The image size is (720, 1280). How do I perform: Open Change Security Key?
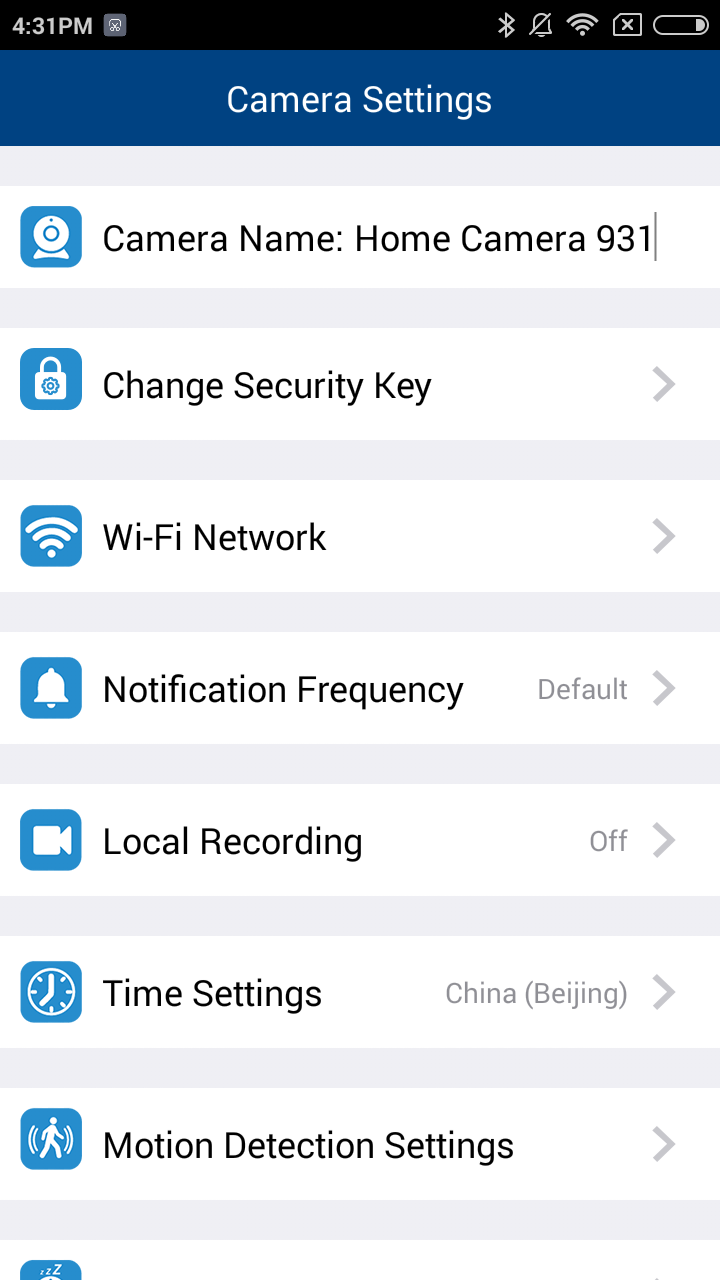click(360, 385)
